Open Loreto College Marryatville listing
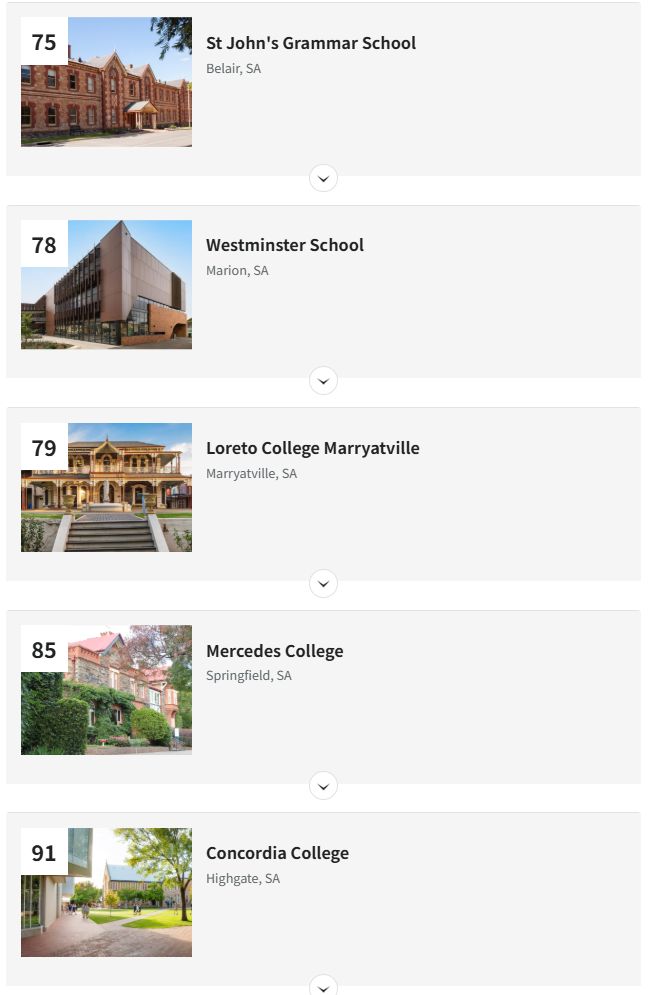This screenshot has width=655, height=995. pos(312,448)
